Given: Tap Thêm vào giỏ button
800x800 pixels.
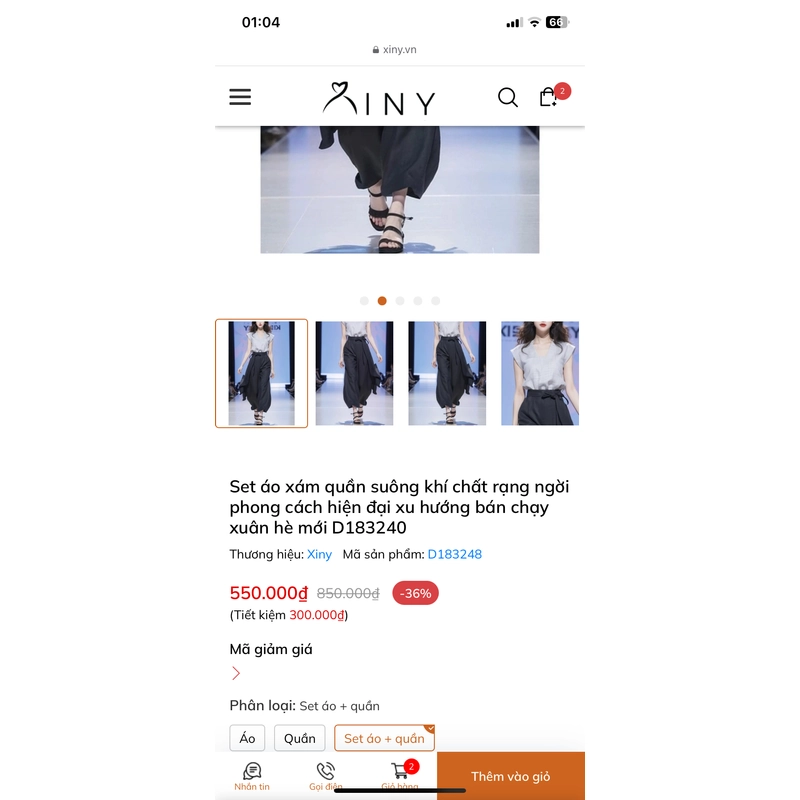Looking at the screenshot, I should click(x=510, y=776).
